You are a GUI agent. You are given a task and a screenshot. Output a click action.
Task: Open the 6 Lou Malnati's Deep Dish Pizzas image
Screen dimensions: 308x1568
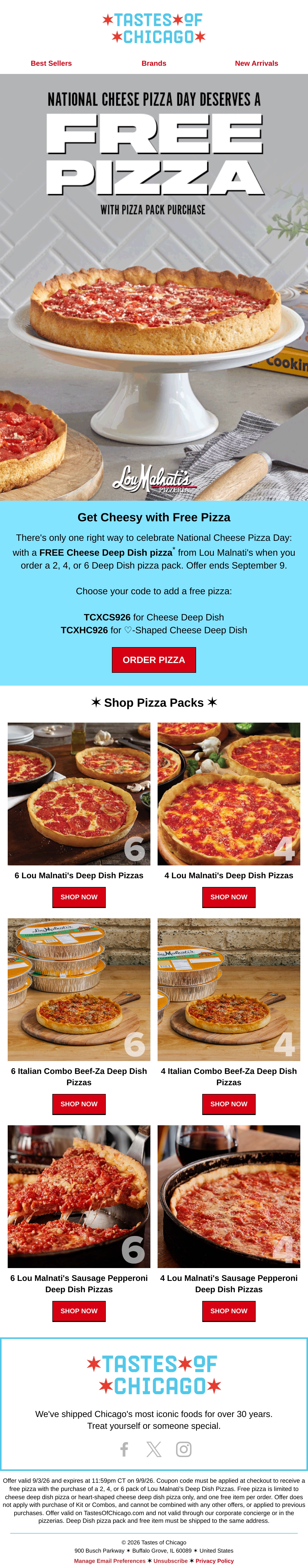pyautogui.click(x=79, y=794)
